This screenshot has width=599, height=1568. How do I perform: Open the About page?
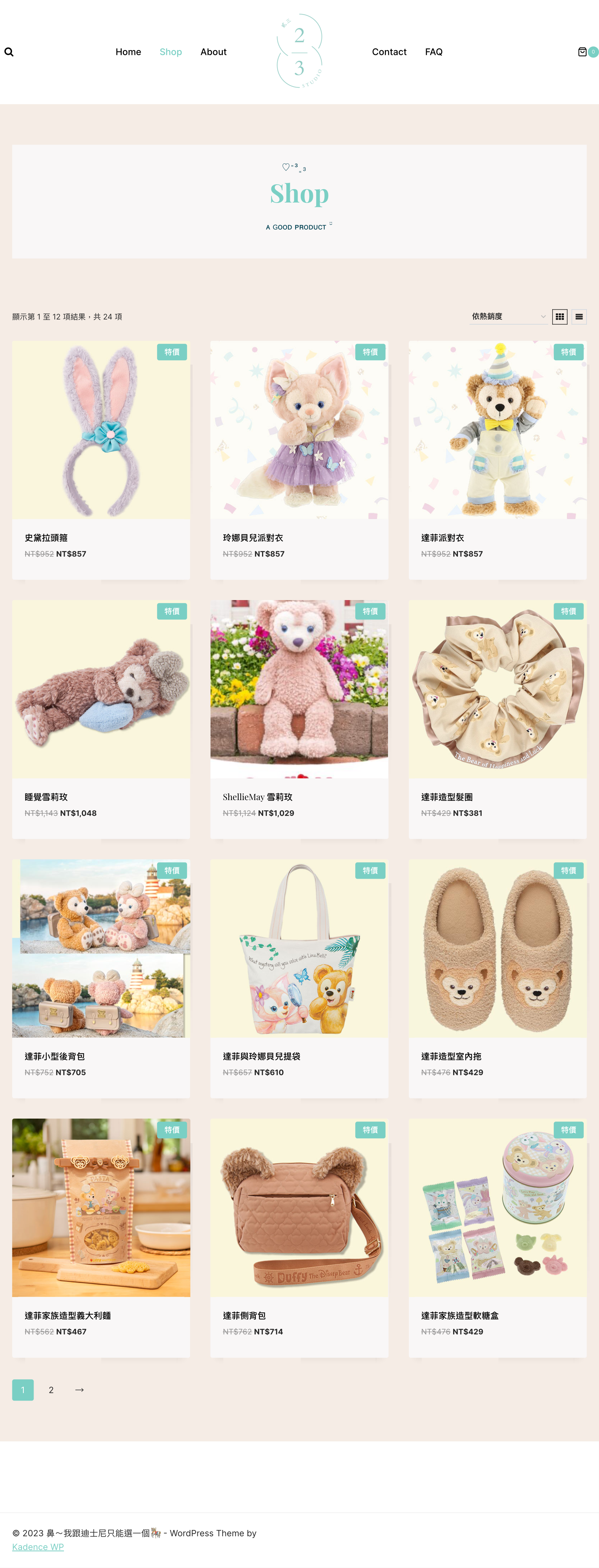[213, 52]
